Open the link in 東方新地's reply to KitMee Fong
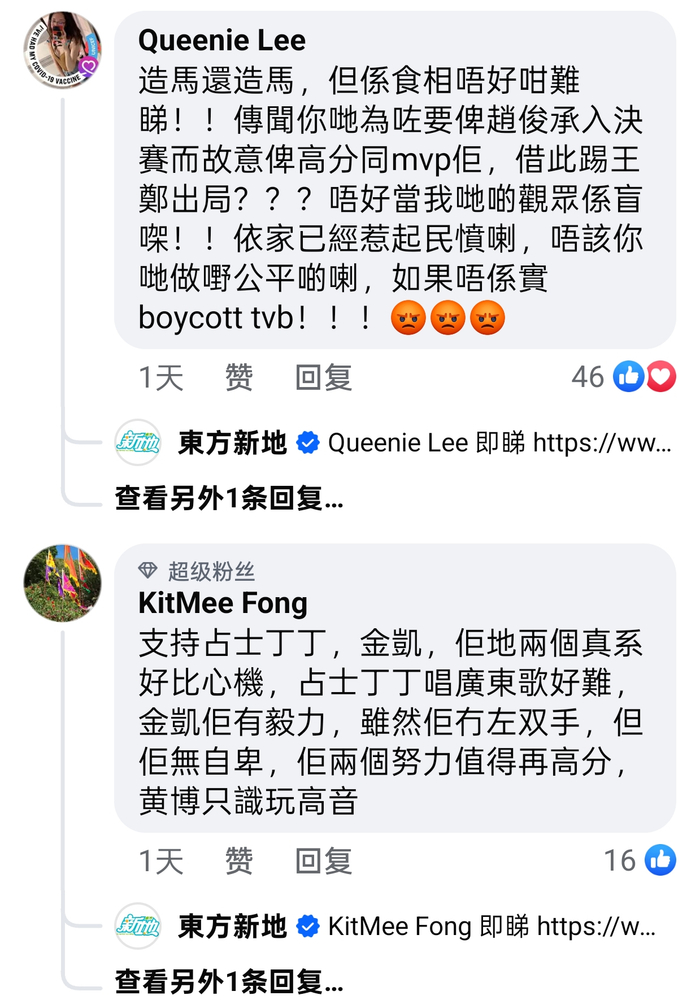700x1000 pixels. click(597, 926)
